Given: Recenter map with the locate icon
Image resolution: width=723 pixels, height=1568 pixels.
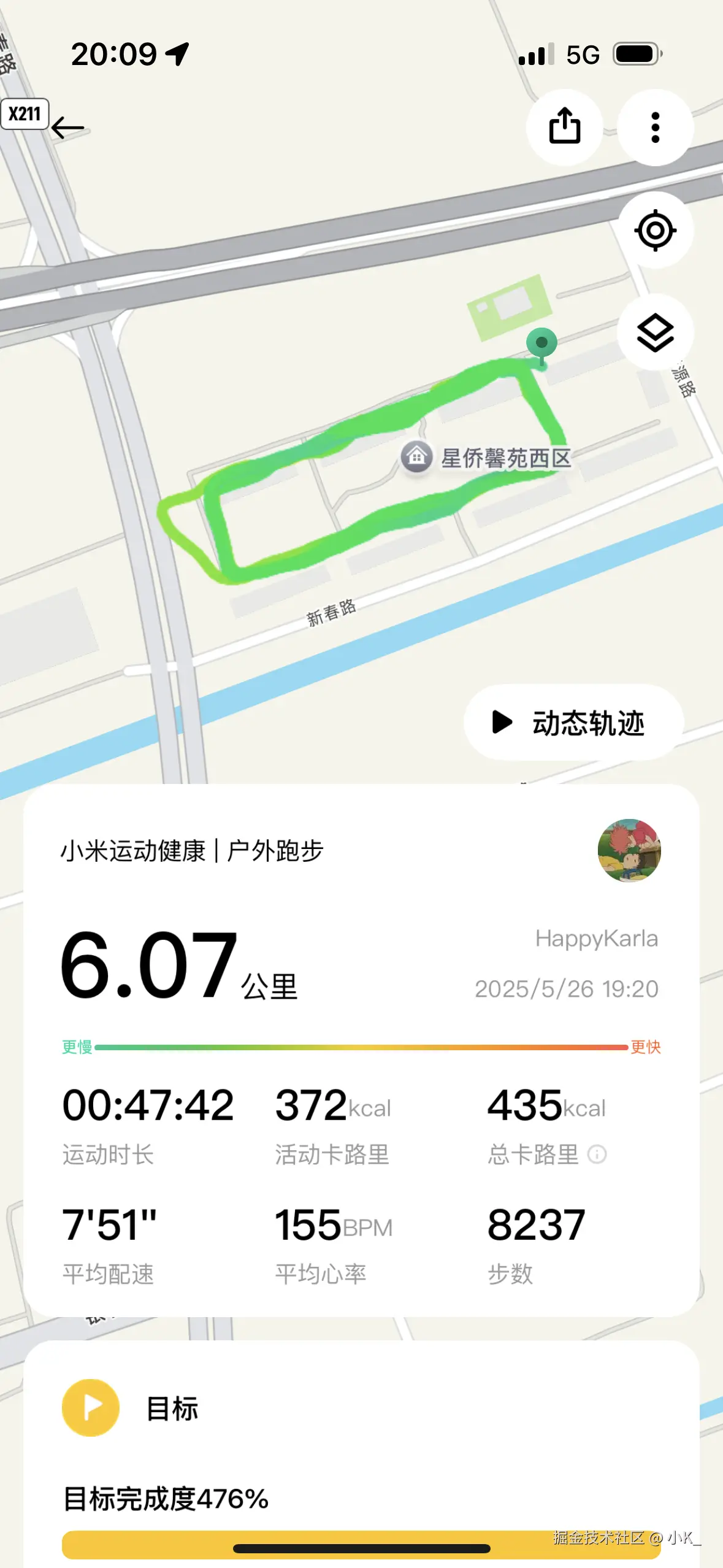Looking at the screenshot, I should tap(655, 230).
